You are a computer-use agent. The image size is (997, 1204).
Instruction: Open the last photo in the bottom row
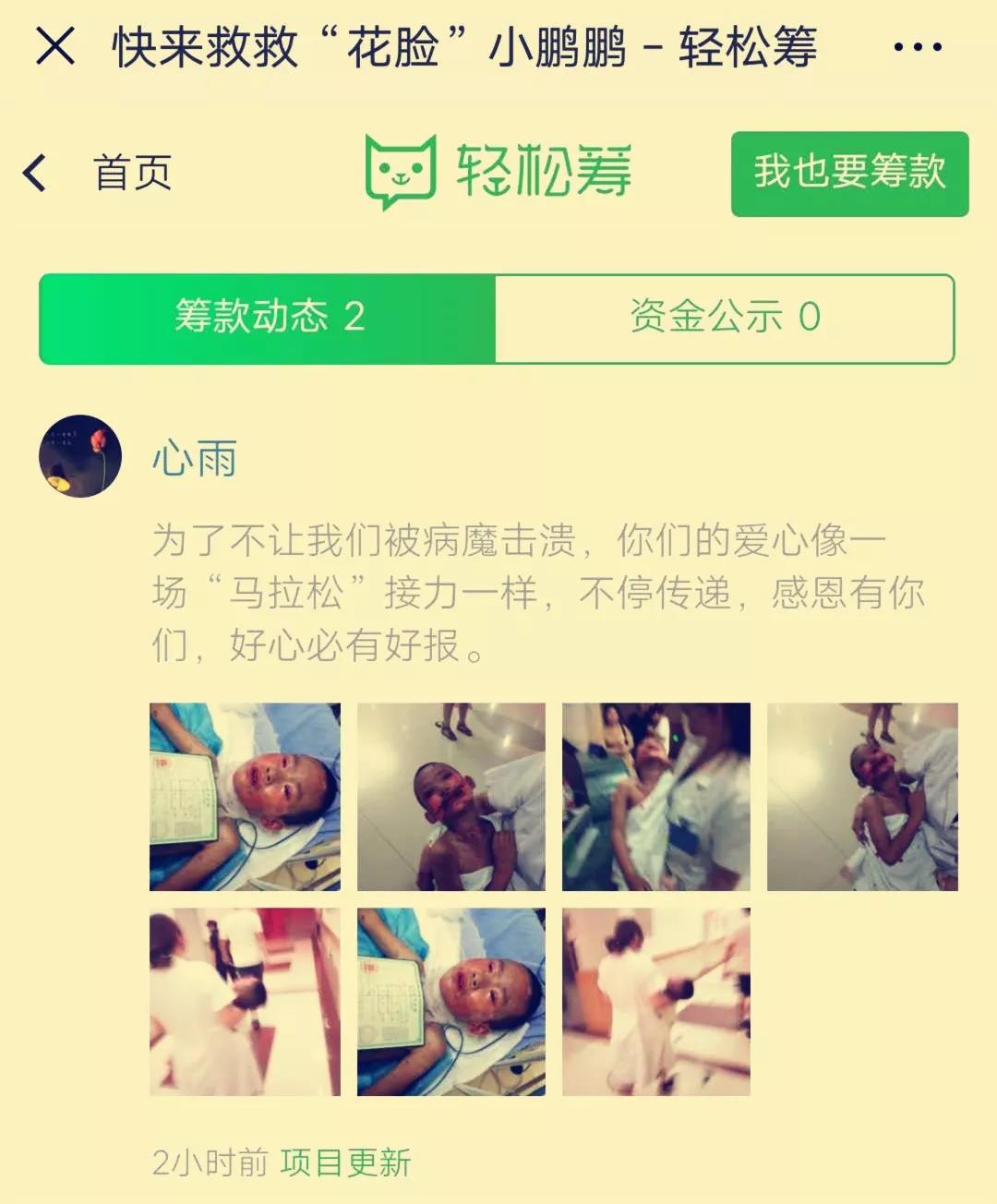pyautogui.click(x=656, y=1002)
